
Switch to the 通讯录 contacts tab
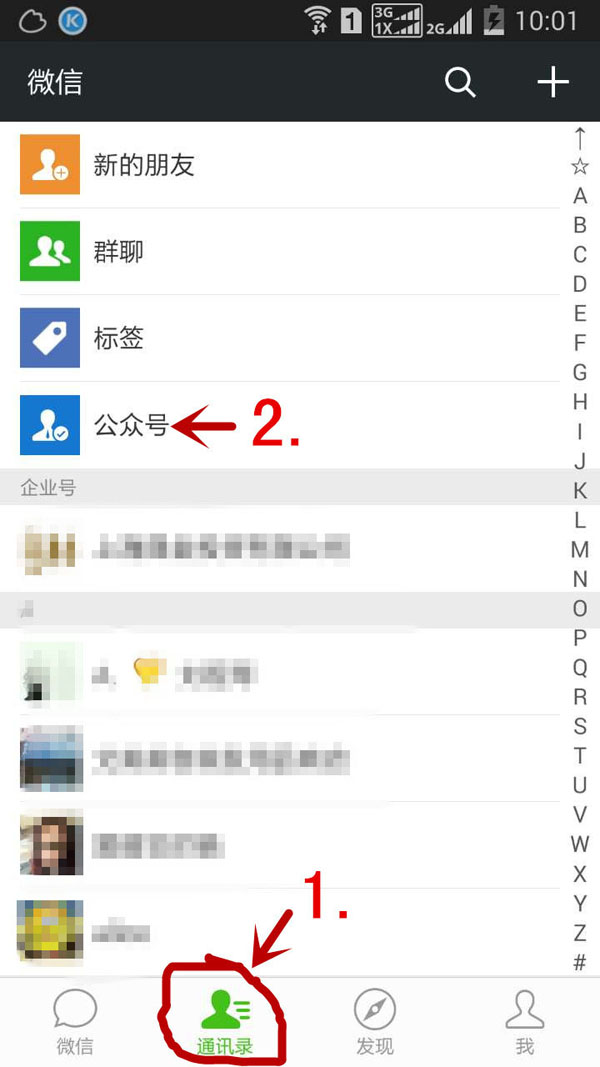click(x=225, y=1022)
